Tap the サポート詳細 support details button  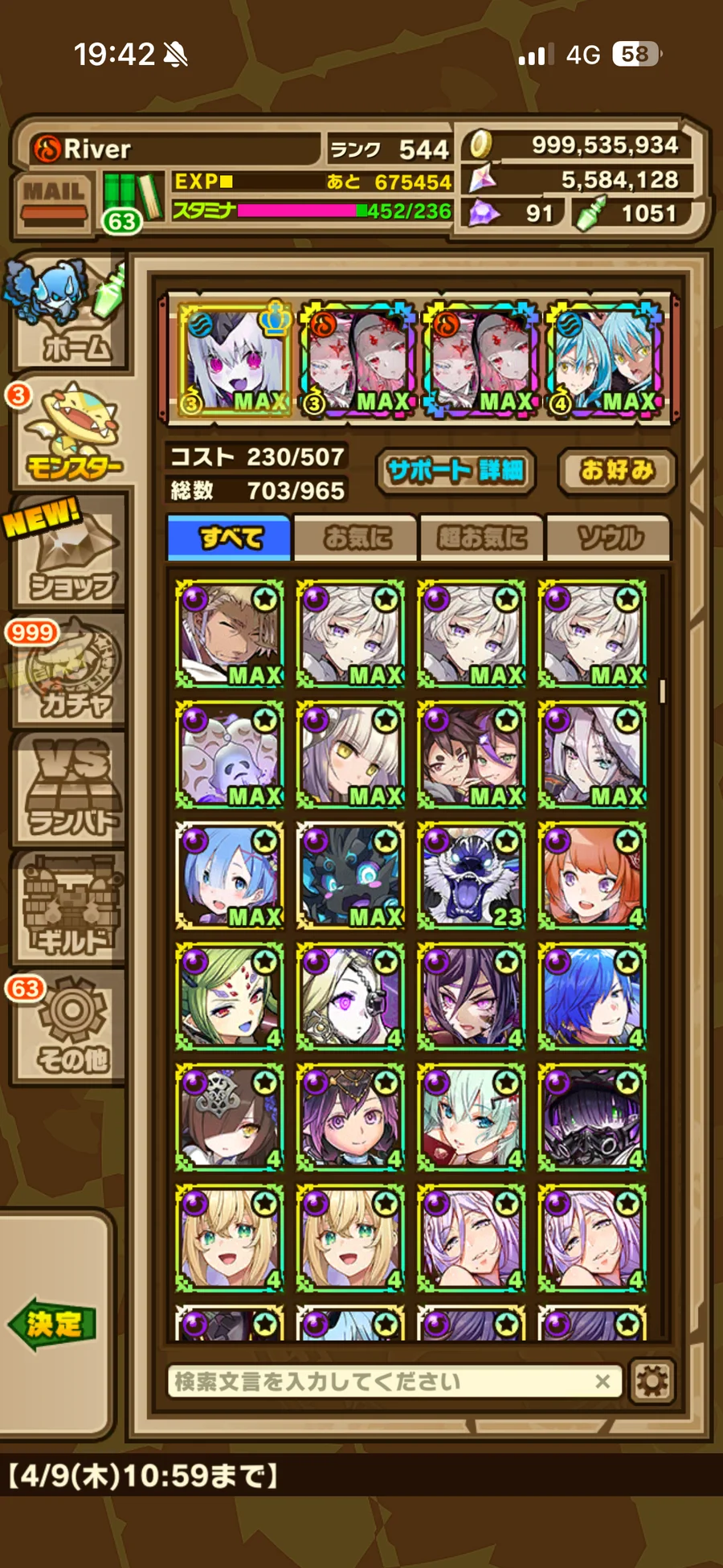point(455,470)
